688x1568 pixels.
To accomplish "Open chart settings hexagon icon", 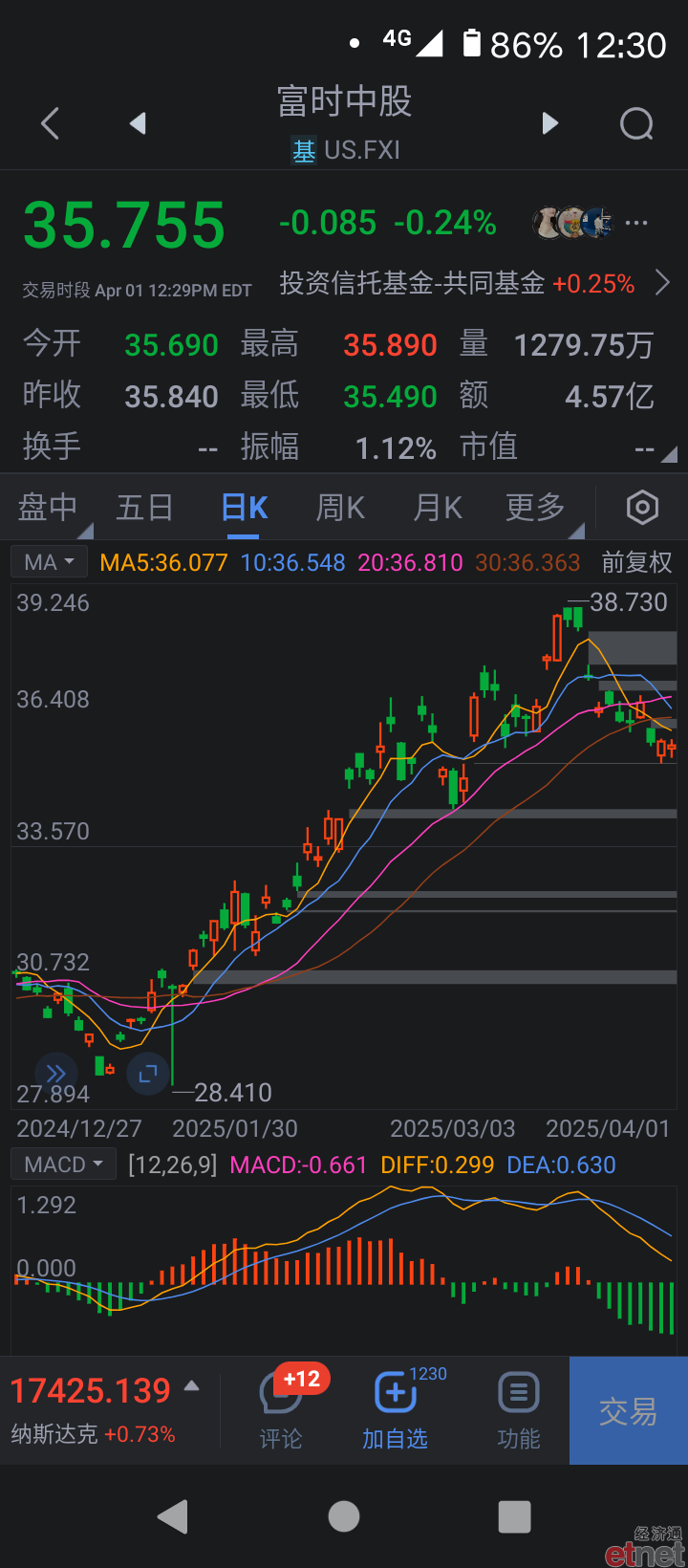I will tap(642, 507).
